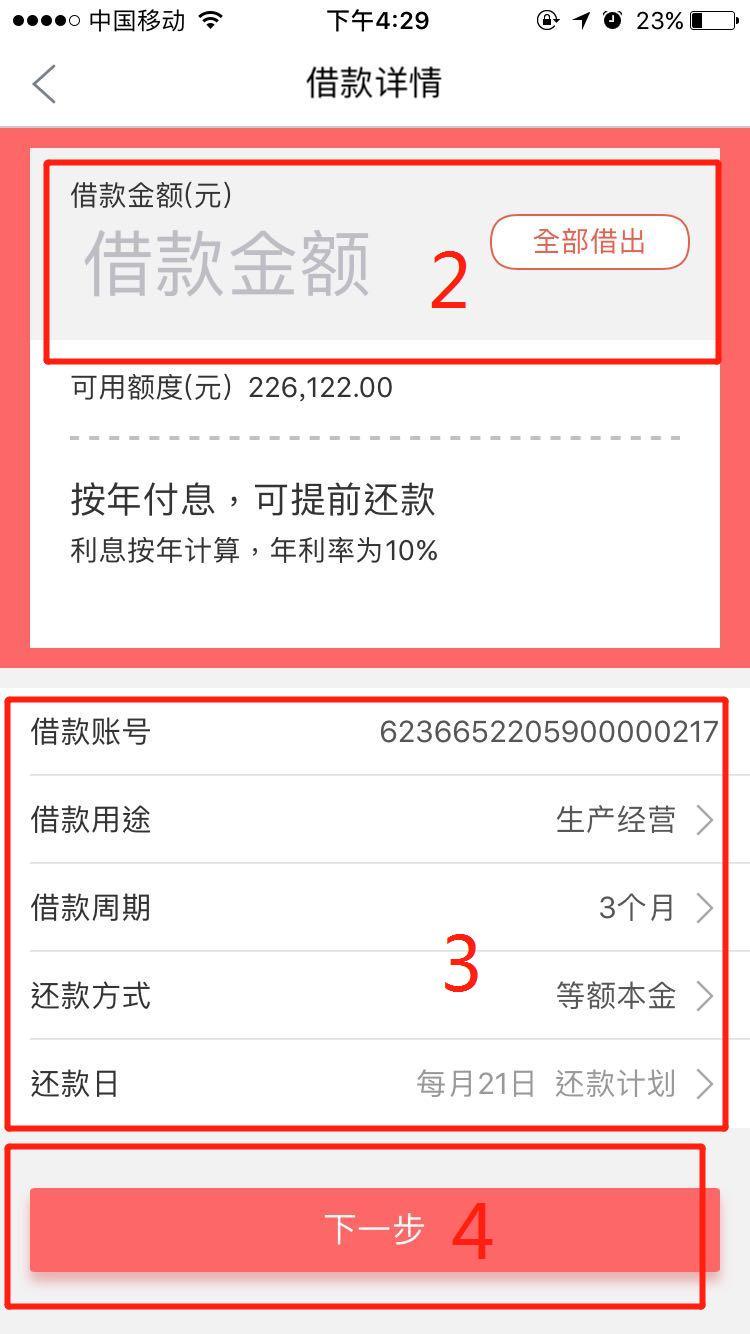Change the 借款周期 loan period

coord(374,908)
